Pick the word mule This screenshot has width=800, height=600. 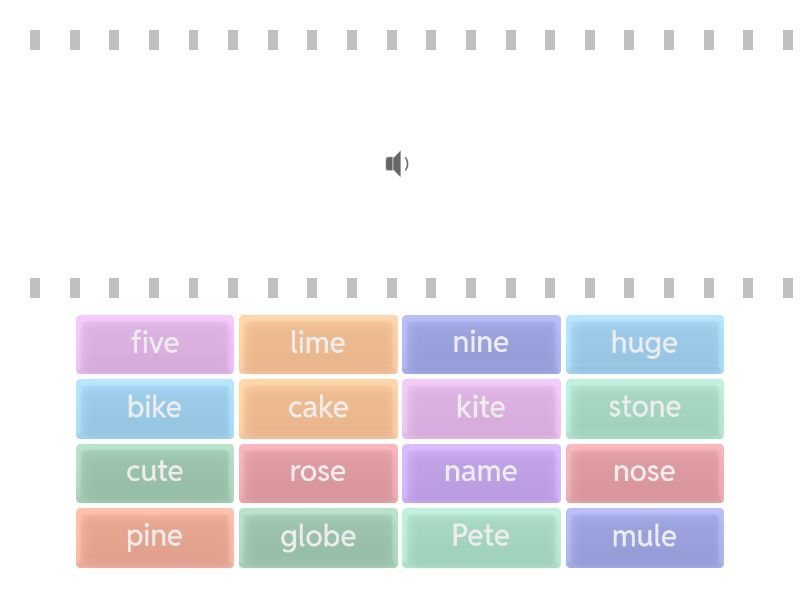click(x=644, y=537)
